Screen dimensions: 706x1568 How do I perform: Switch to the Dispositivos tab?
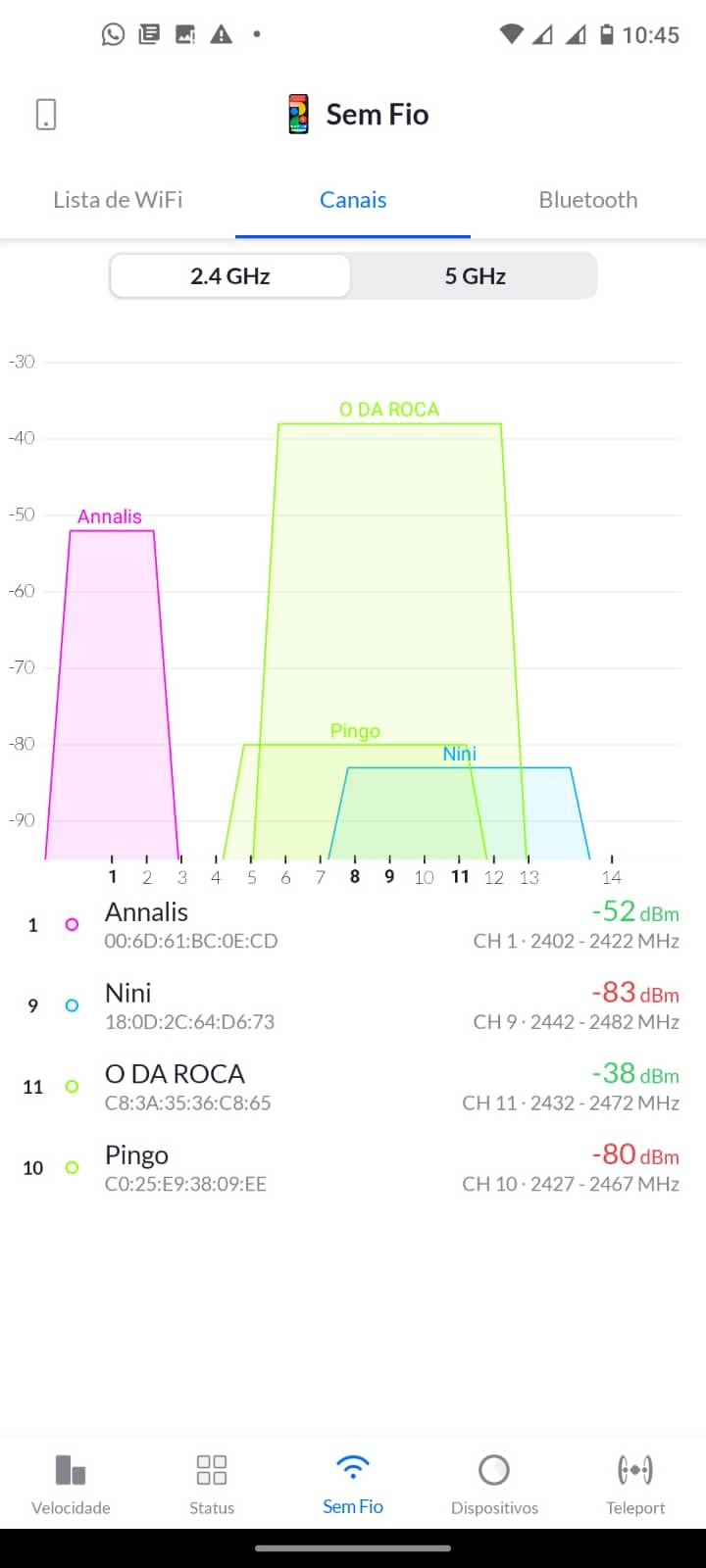[x=494, y=1484]
